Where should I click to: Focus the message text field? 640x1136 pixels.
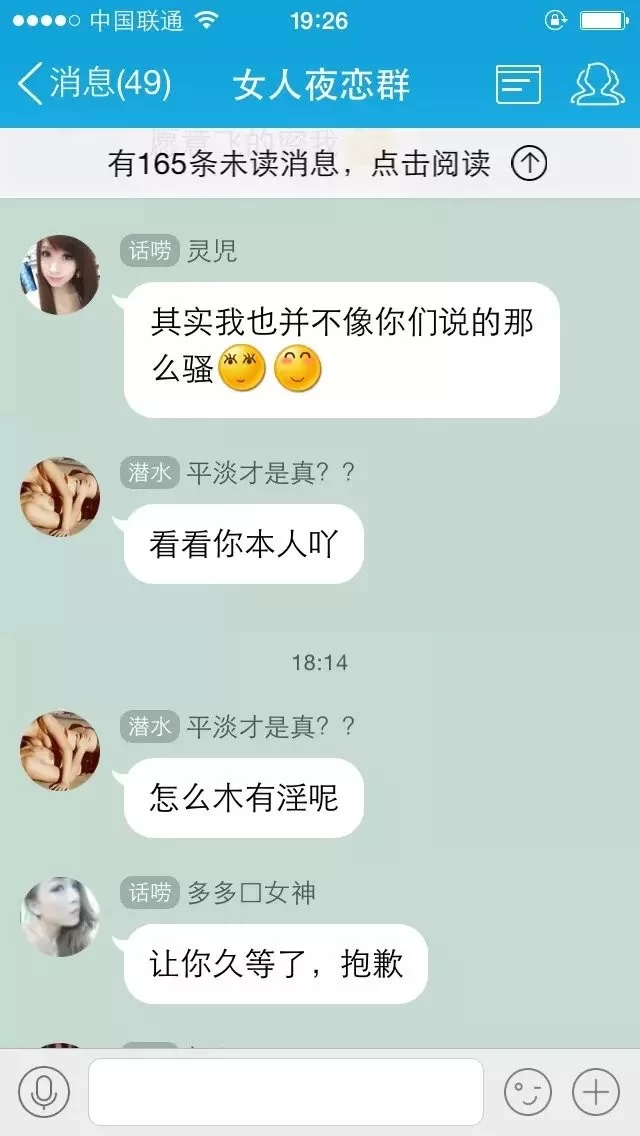pos(285,1092)
